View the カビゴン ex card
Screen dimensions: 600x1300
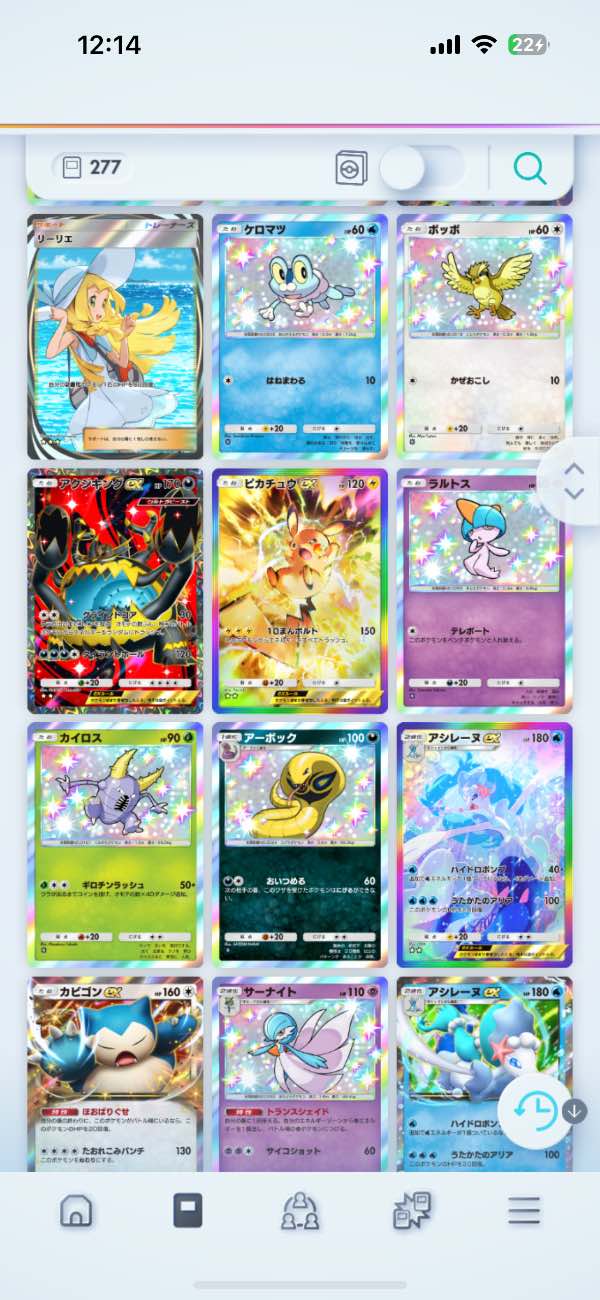tap(115, 1075)
